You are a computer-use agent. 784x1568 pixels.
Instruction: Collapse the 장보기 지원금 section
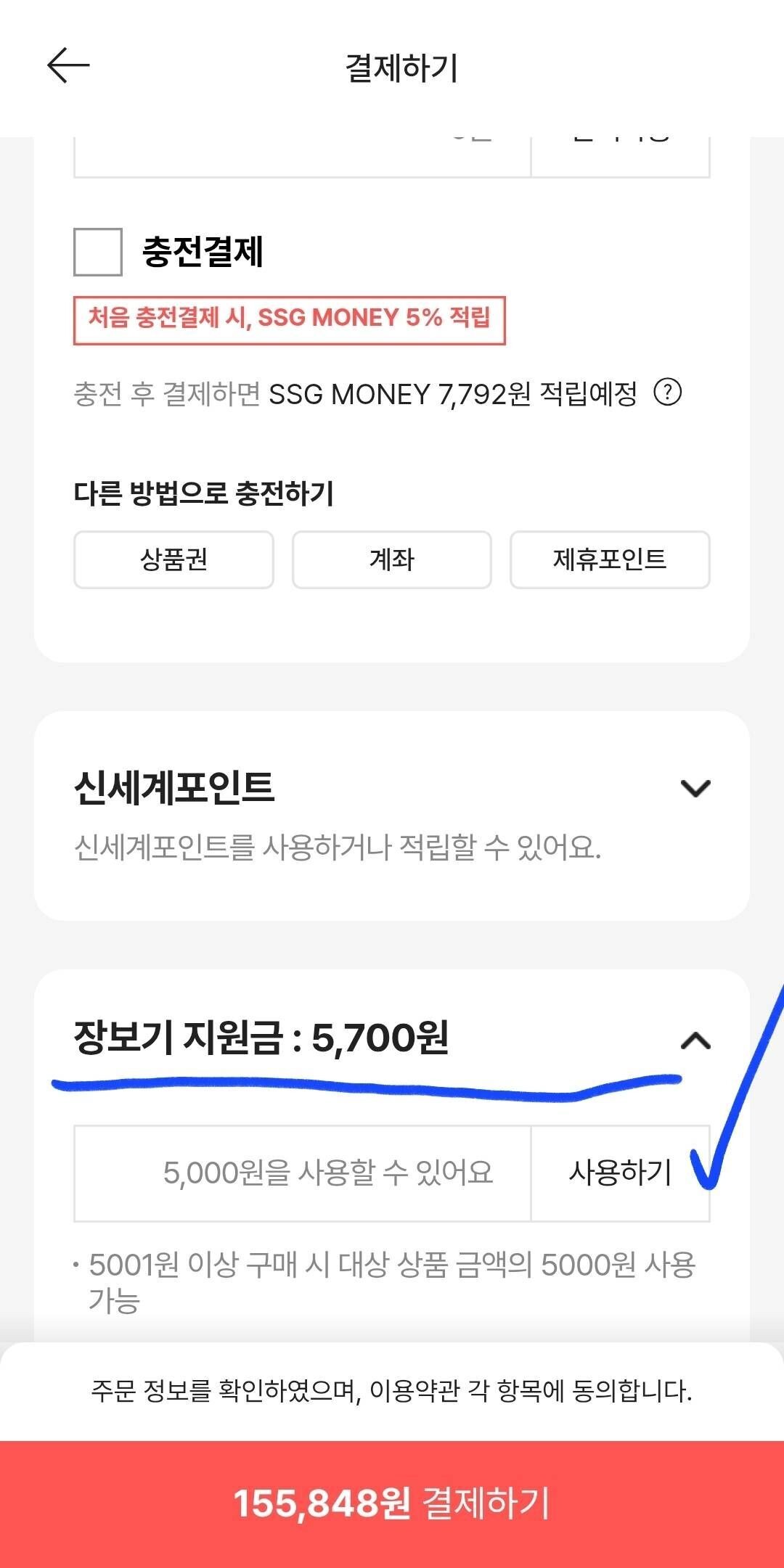(x=695, y=1040)
